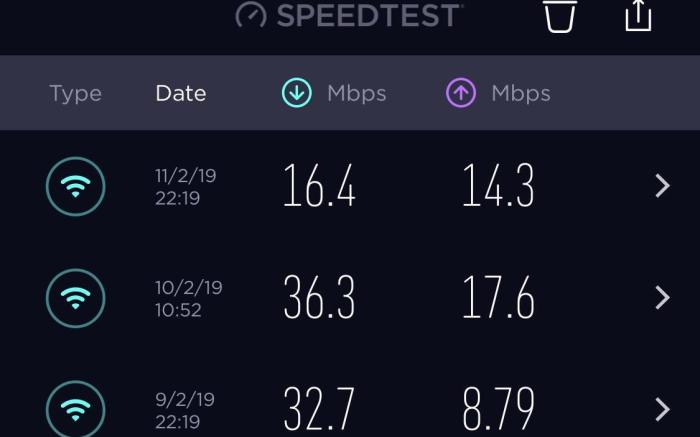Sort results by Date column

point(180,94)
